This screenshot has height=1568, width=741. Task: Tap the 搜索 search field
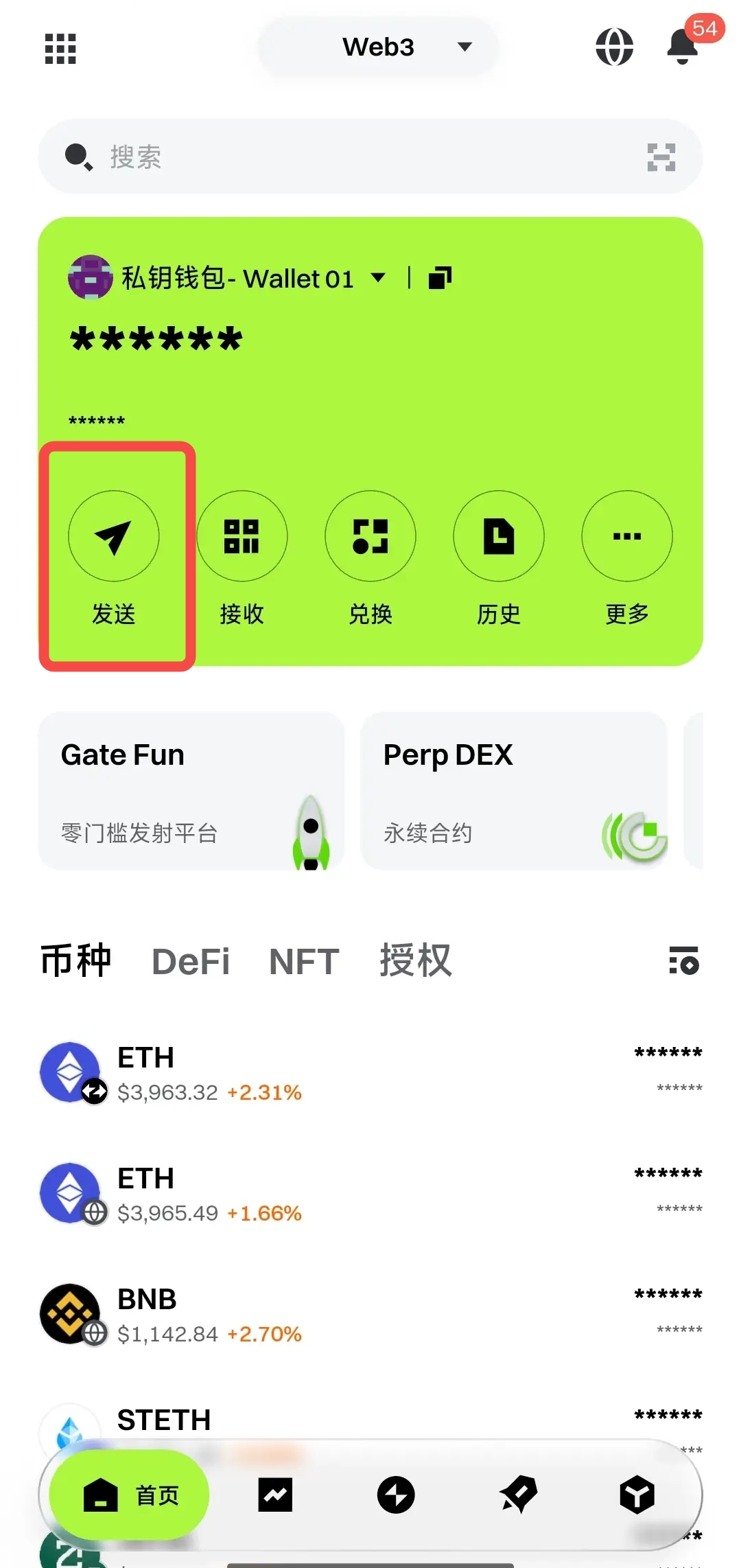[343, 157]
